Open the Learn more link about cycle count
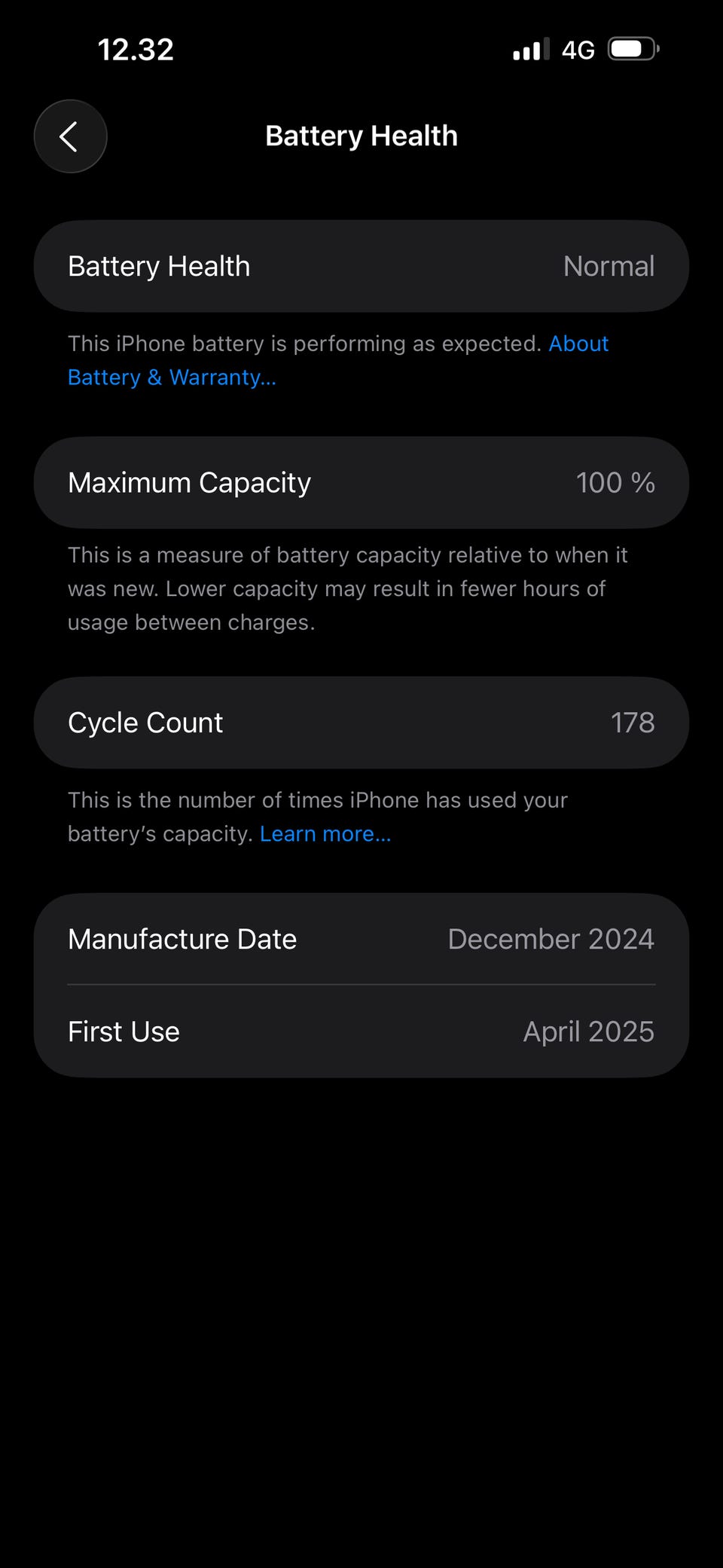 (325, 833)
